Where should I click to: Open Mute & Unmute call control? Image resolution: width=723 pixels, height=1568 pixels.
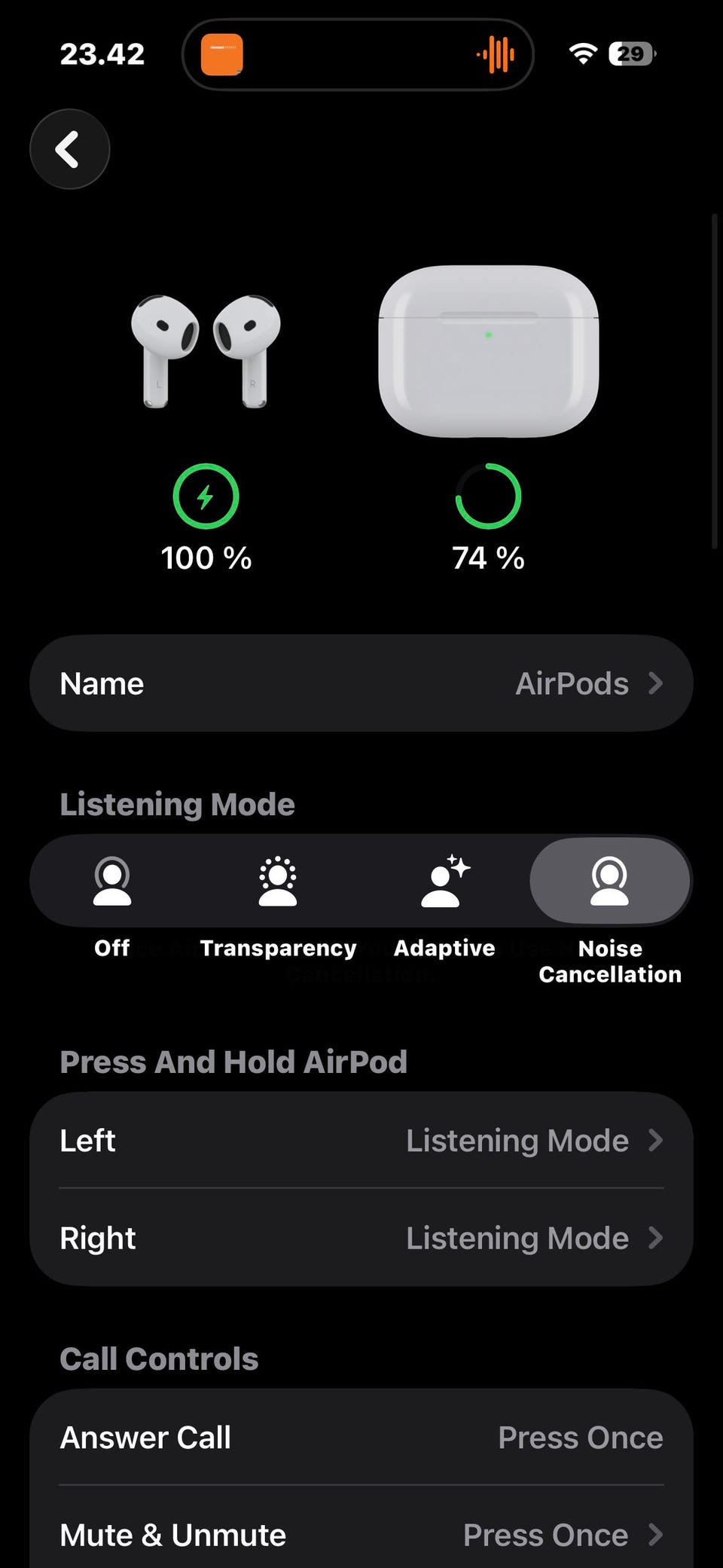361,1534
